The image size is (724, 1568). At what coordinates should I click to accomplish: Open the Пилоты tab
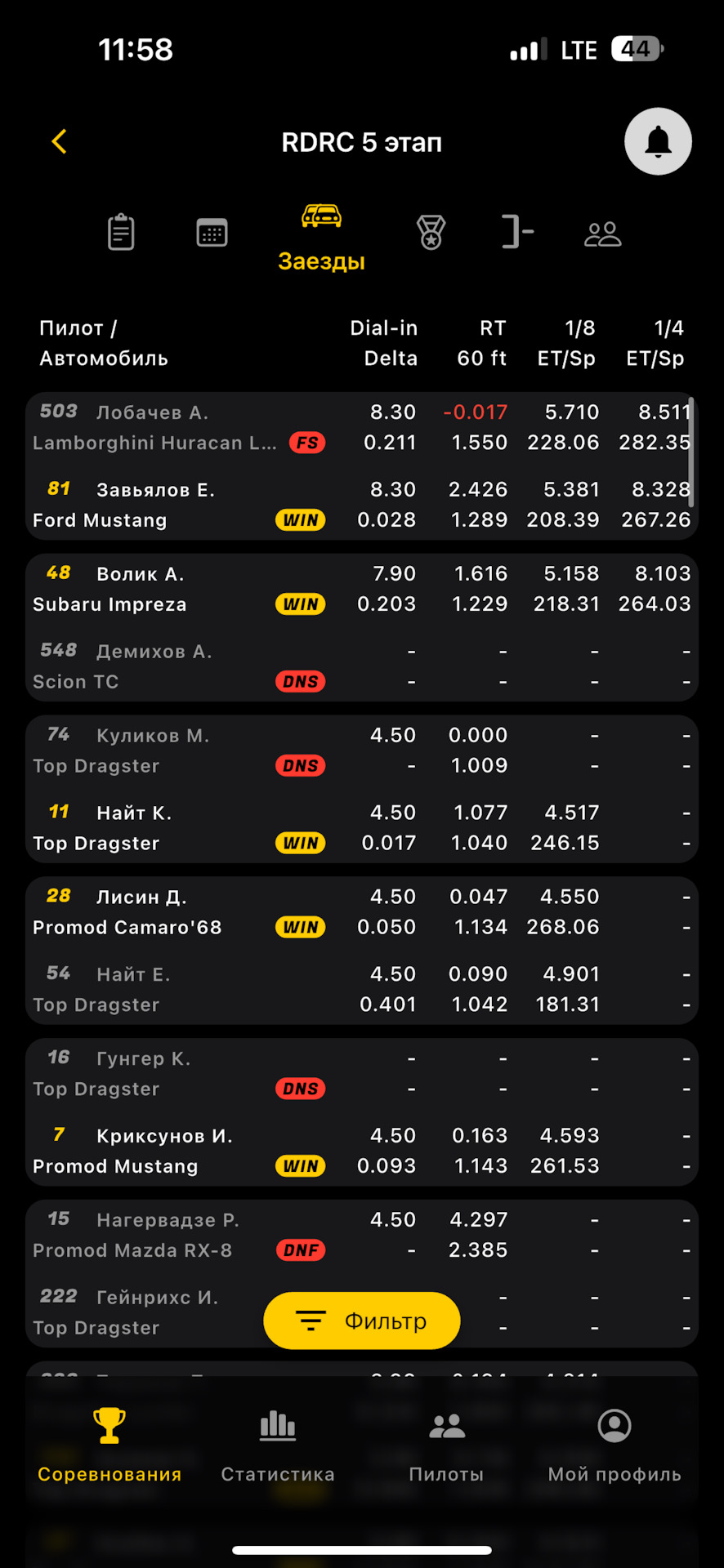446,1445
